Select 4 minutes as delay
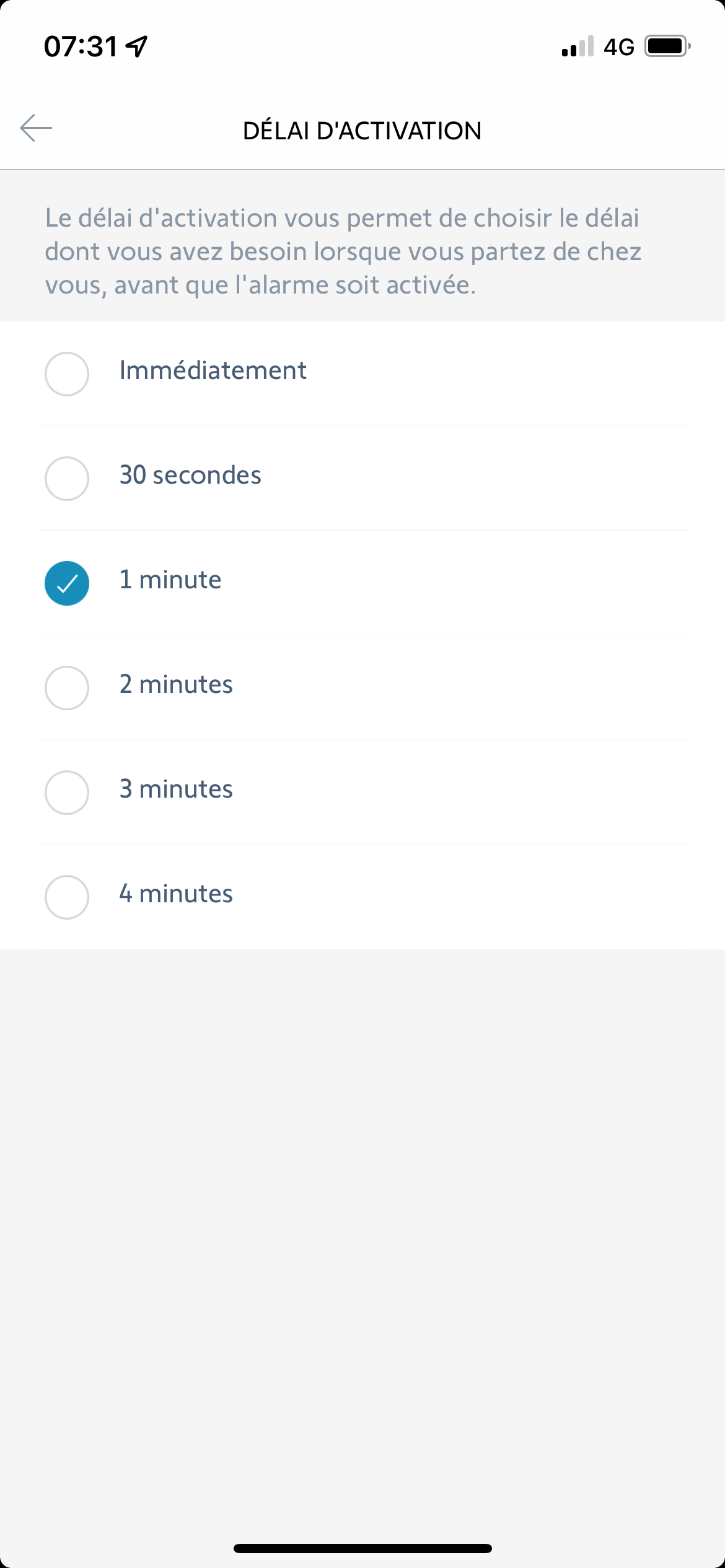725x1568 pixels. coord(362,897)
